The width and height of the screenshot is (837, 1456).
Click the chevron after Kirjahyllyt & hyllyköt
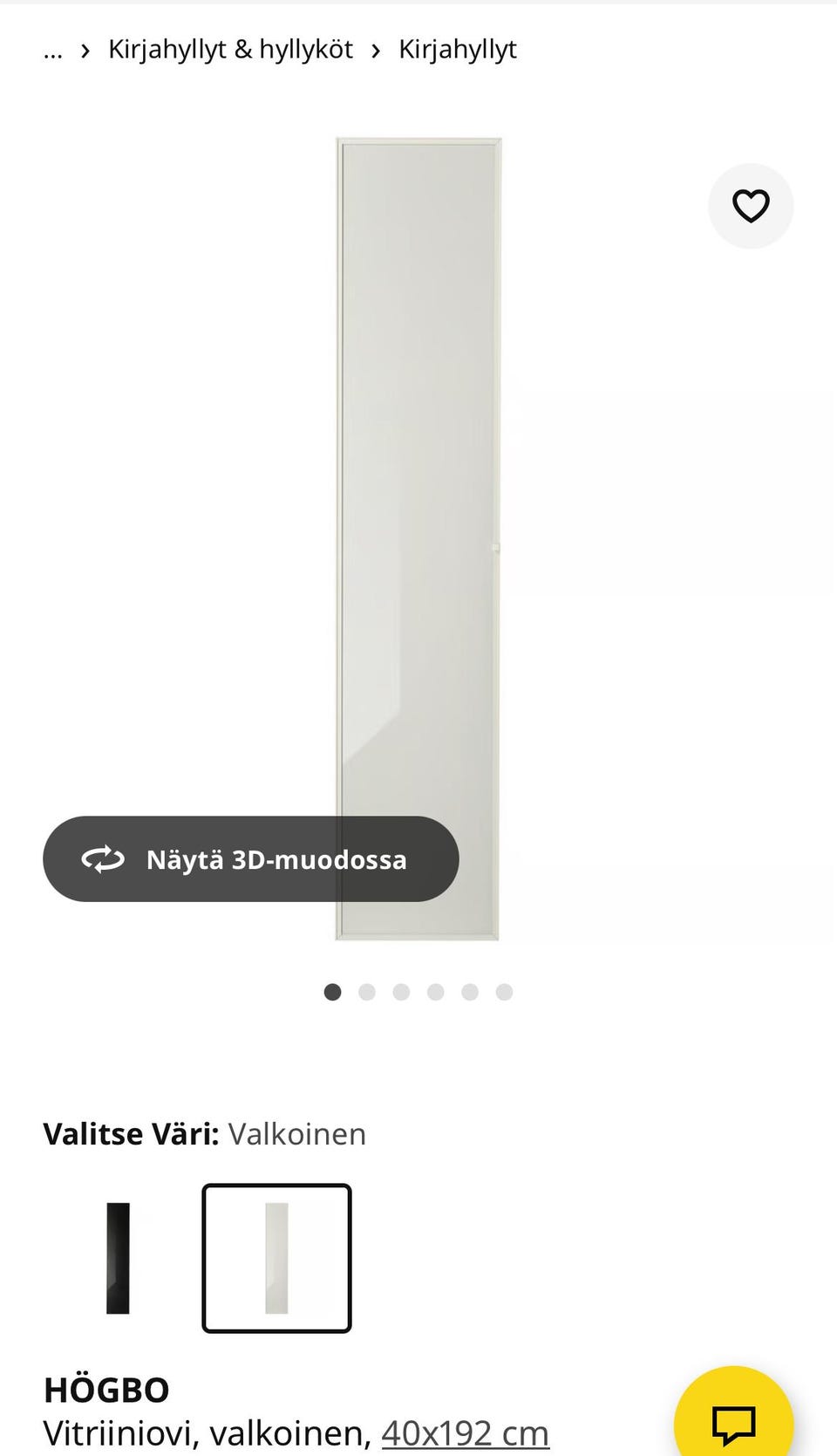(376, 50)
